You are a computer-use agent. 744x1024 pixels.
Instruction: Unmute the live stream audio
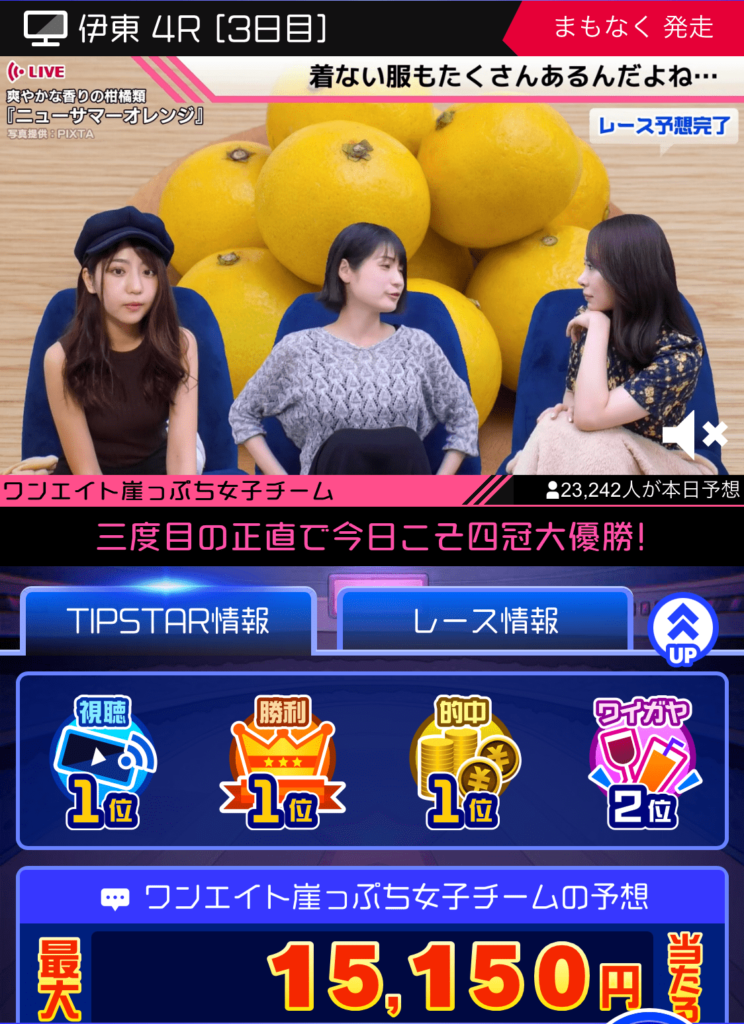[x=695, y=435]
